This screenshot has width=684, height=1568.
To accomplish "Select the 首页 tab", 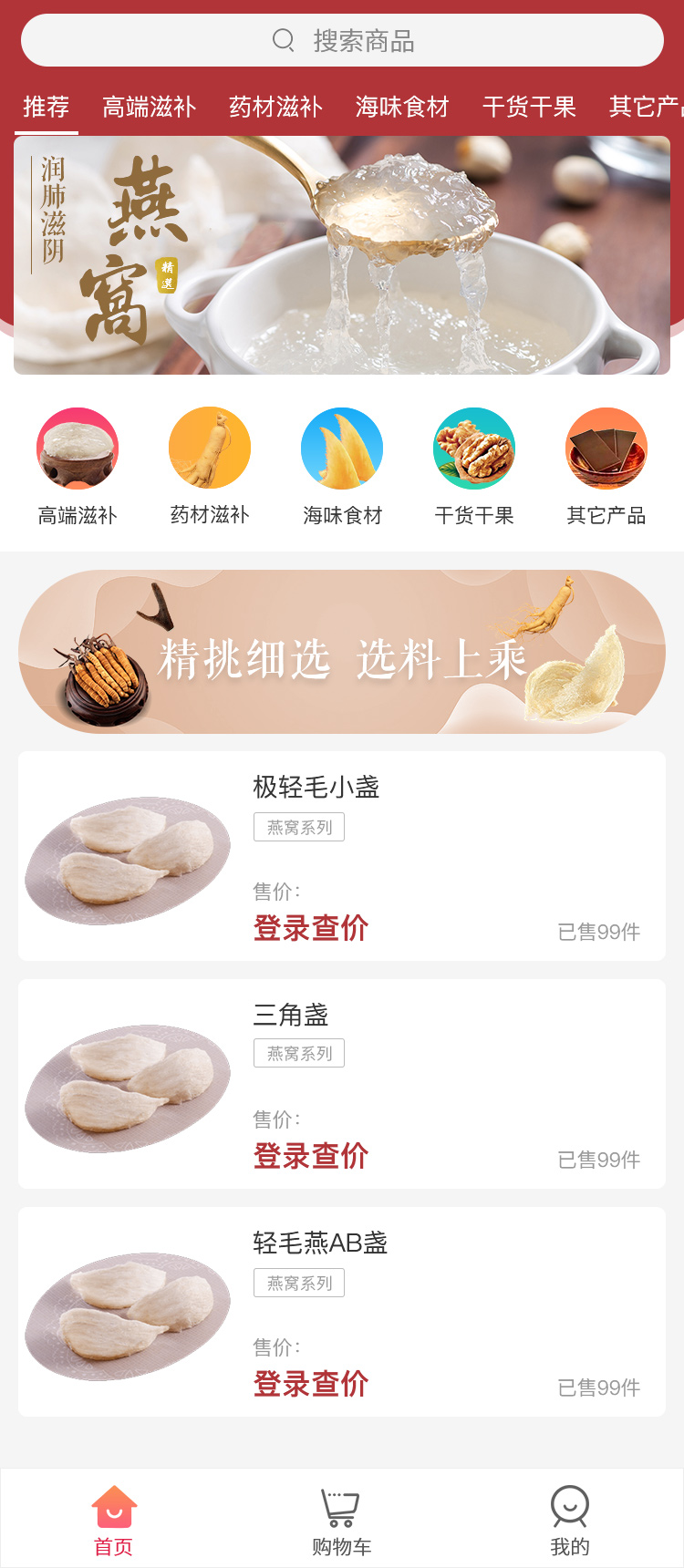I will coord(114,1521).
